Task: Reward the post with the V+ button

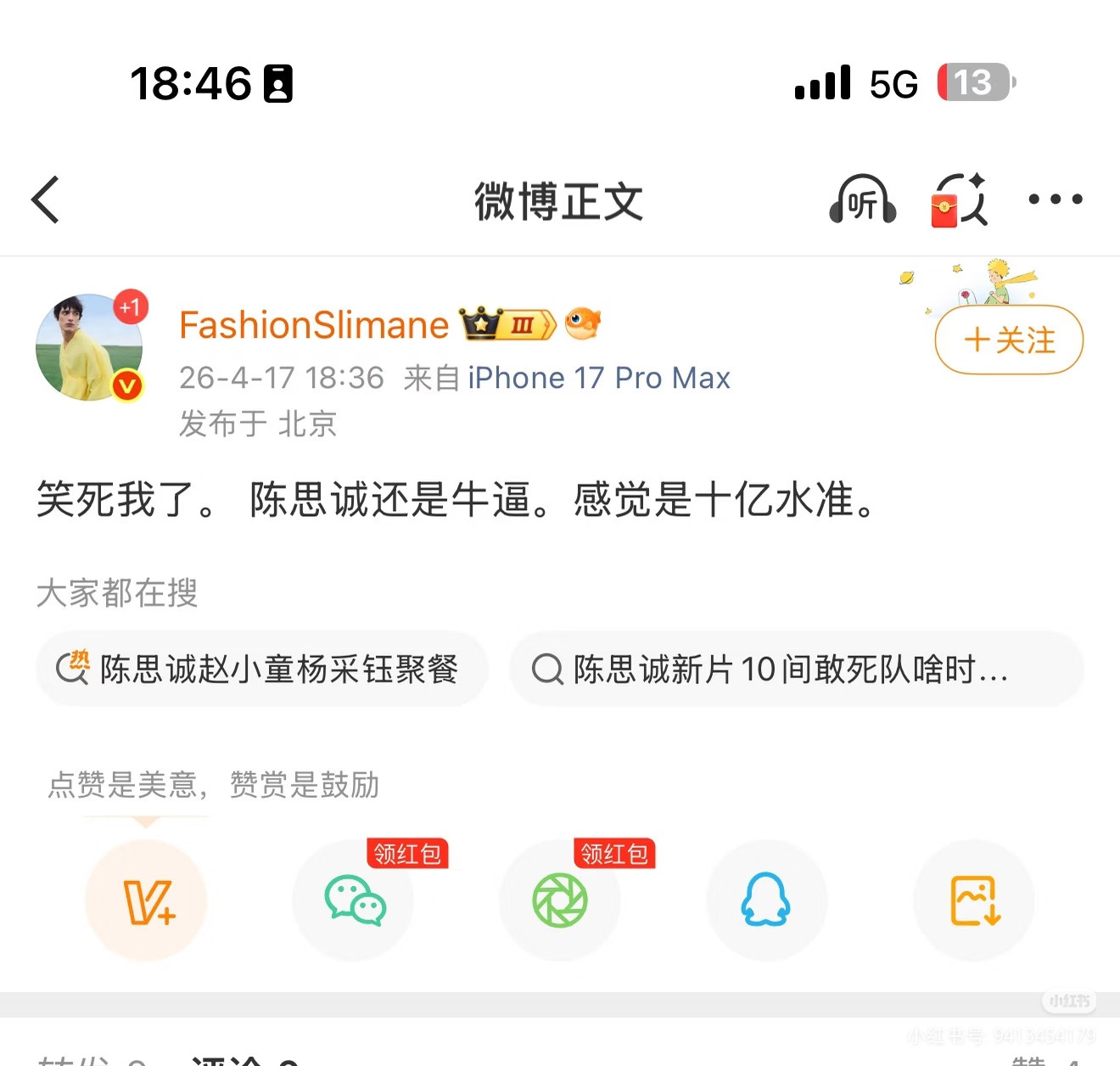Action: (x=147, y=900)
